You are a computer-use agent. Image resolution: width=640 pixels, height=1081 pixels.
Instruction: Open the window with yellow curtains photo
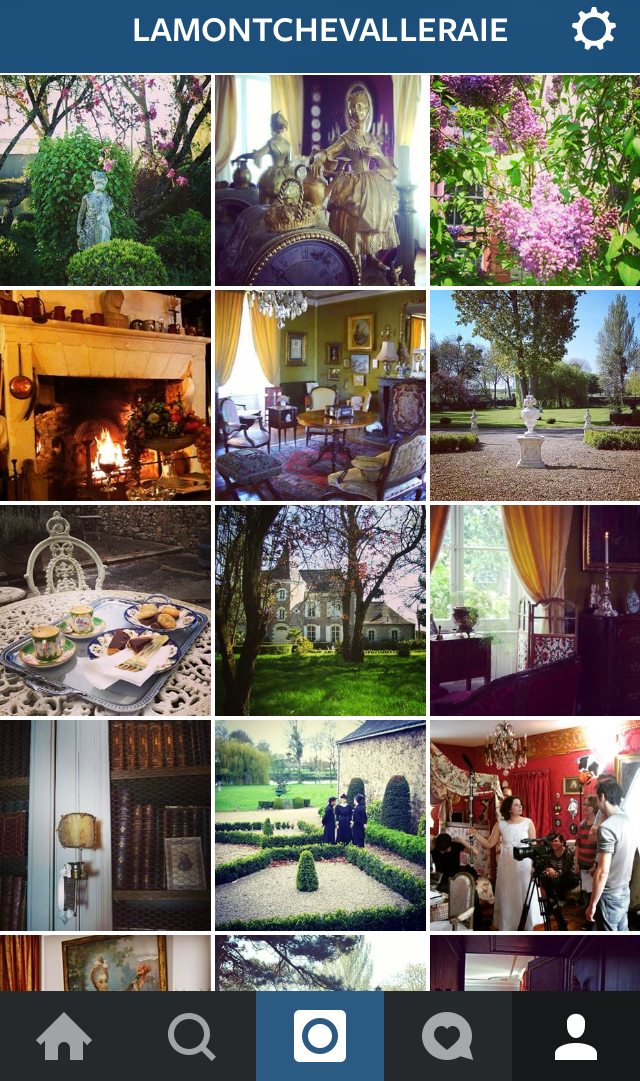point(535,610)
